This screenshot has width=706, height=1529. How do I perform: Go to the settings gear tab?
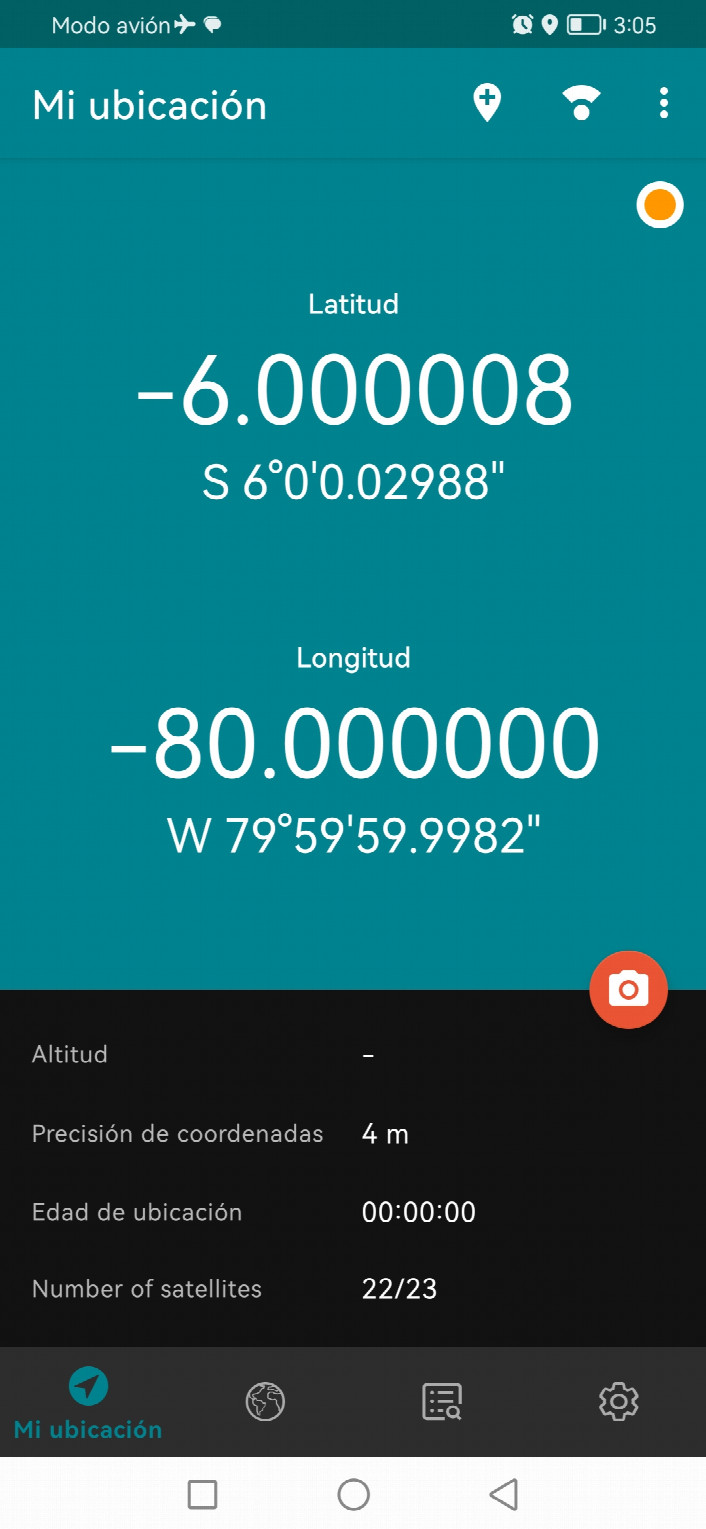[x=618, y=1401]
